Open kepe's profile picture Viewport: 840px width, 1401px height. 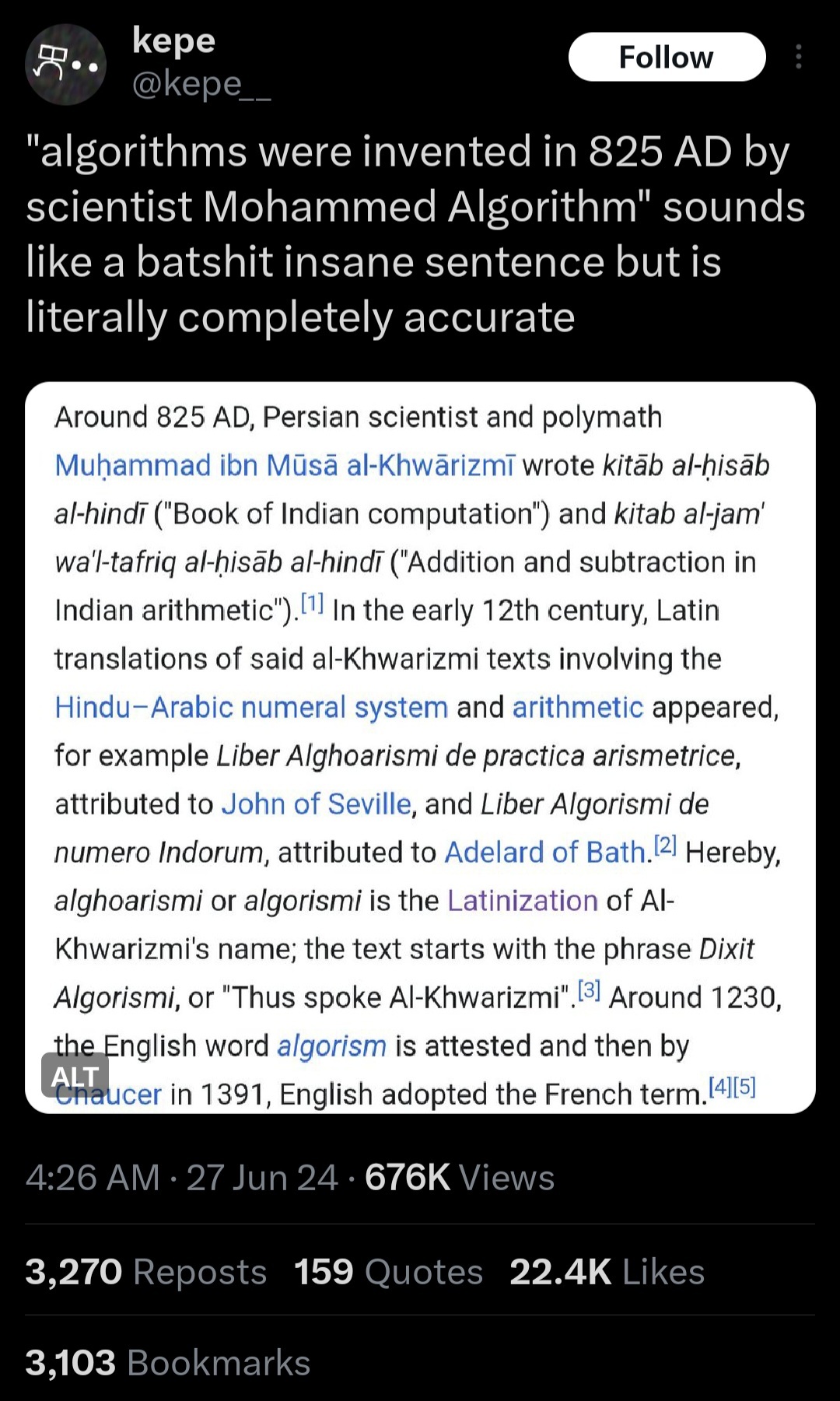tap(65, 65)
